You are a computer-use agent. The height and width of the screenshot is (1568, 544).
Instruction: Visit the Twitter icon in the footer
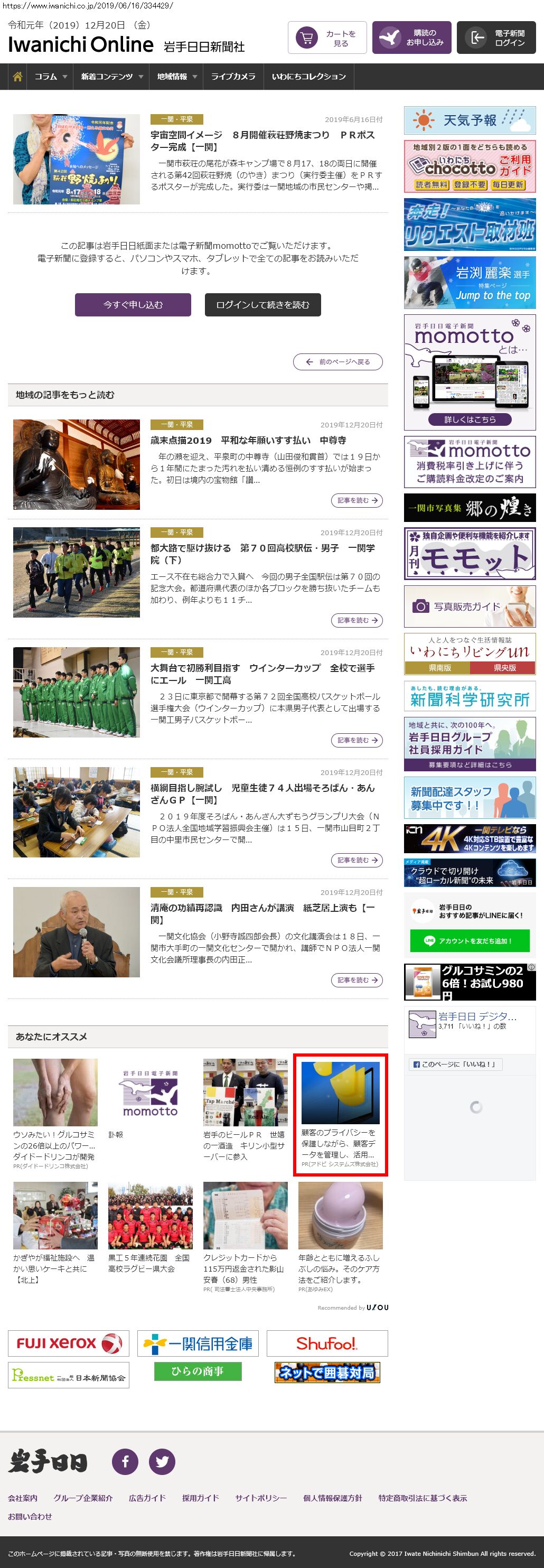162,1461
